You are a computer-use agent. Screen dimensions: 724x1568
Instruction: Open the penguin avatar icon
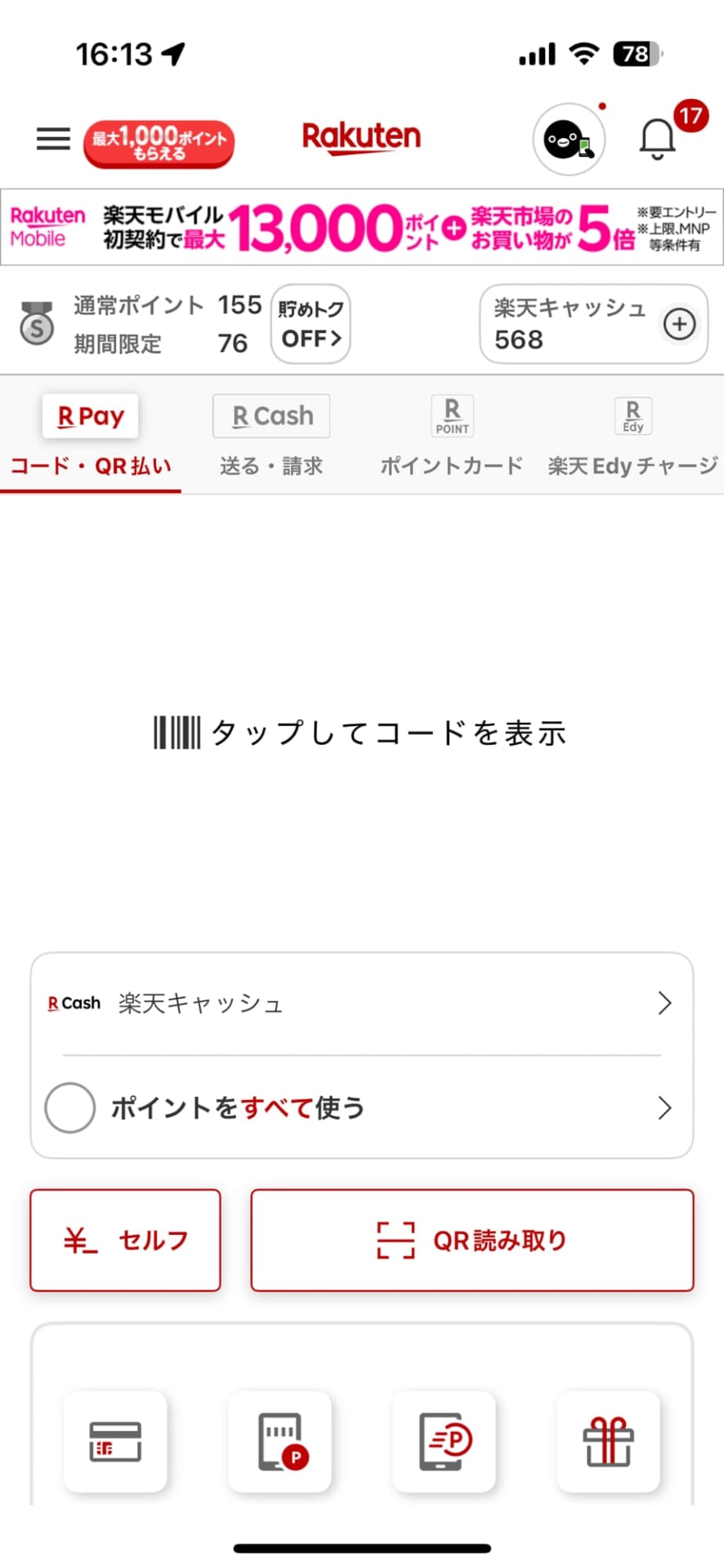click(569, 139)
